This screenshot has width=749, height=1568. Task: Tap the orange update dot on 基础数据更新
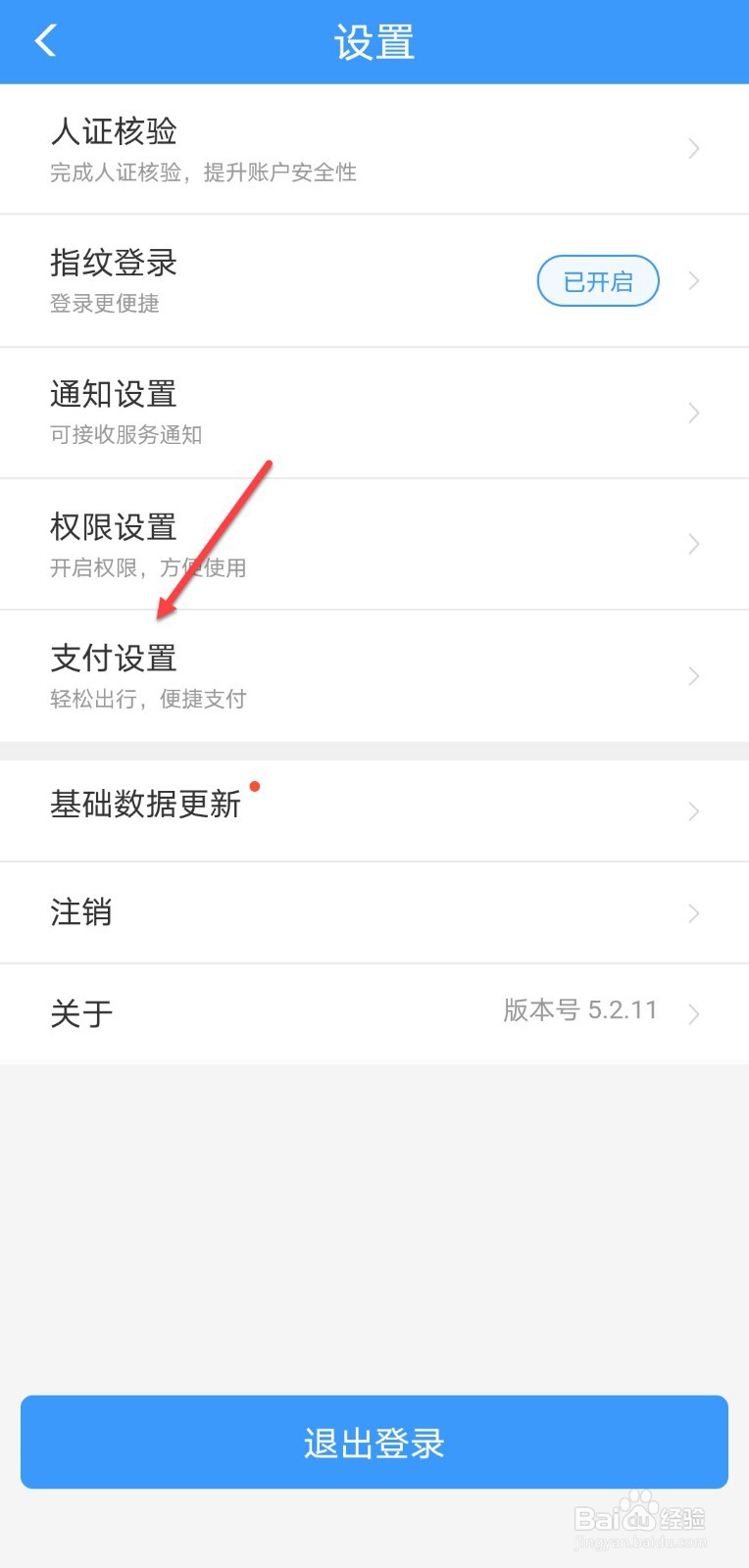pyautogui.click(x=254, y=785)
